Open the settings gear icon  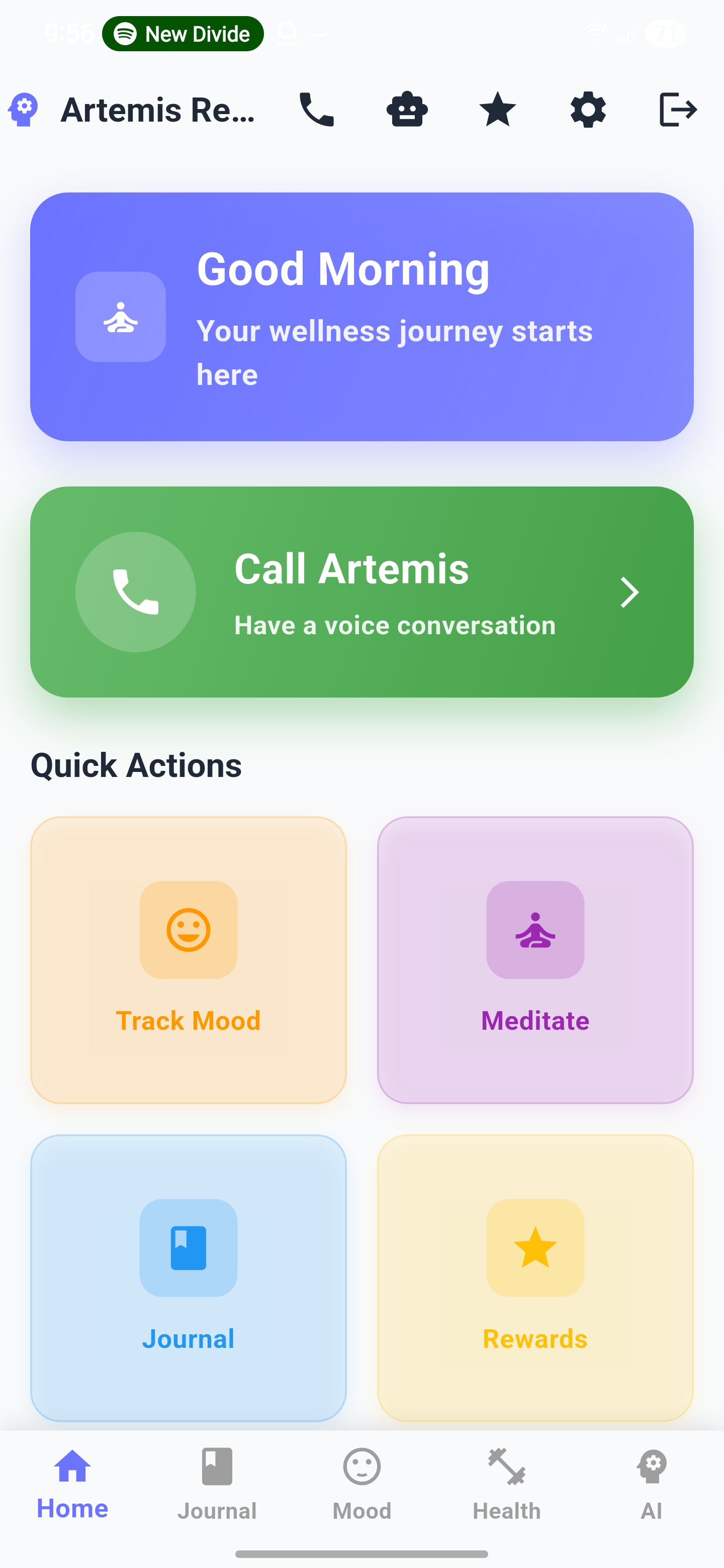588,110
